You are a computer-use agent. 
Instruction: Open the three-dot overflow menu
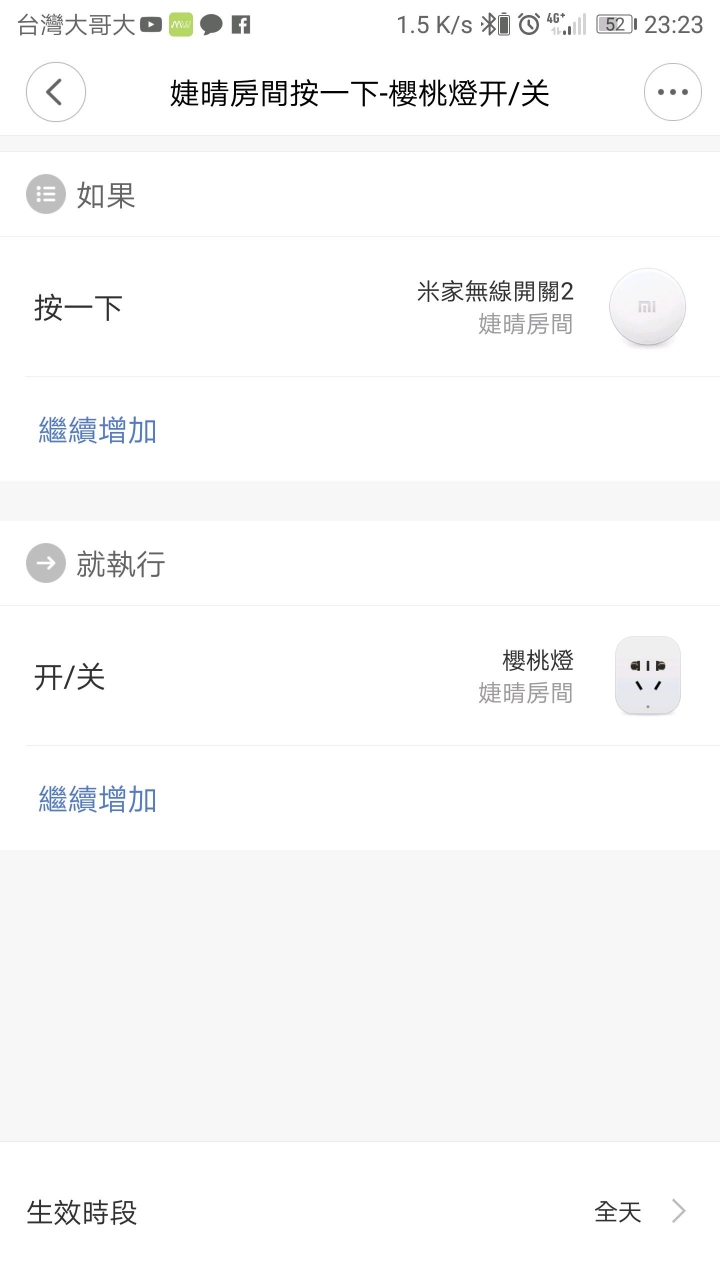(672, 93)
